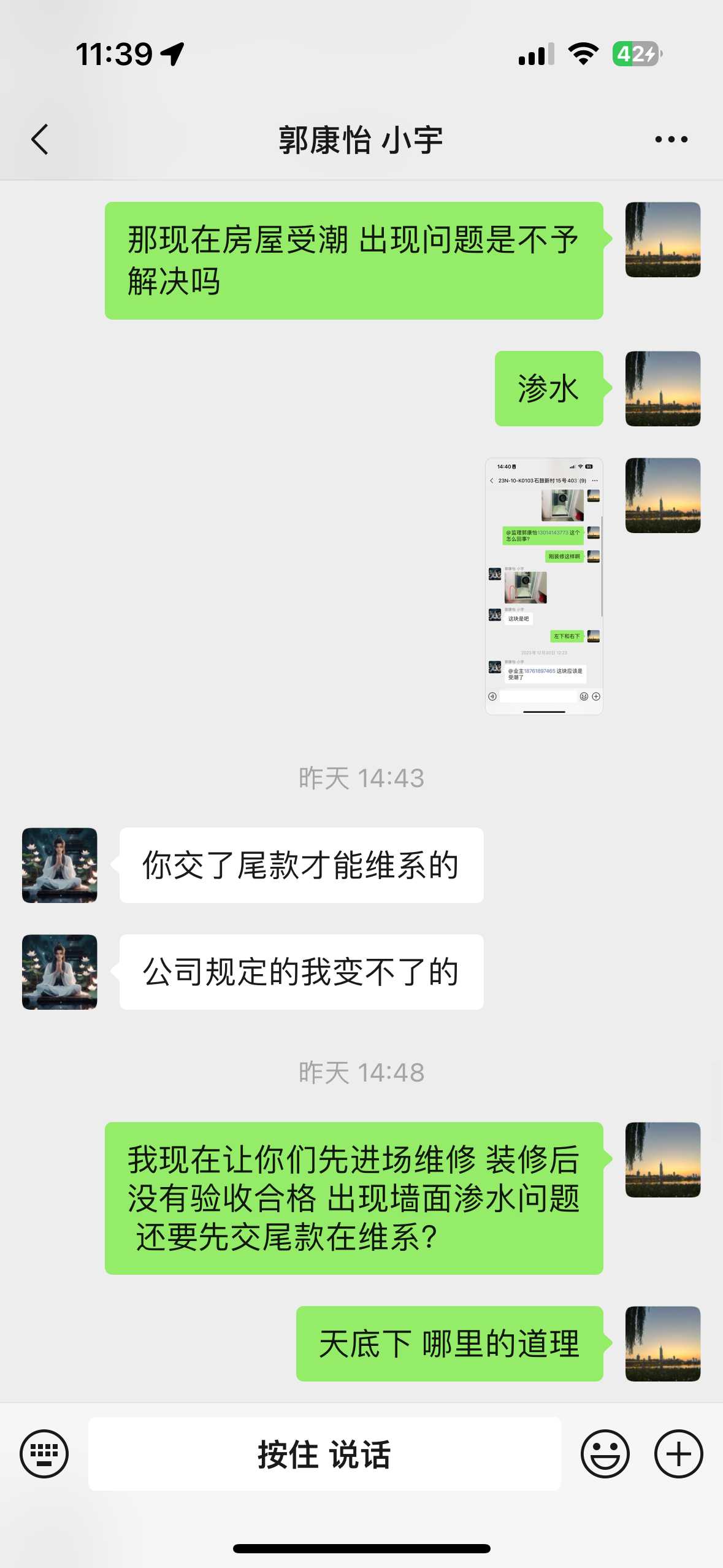Tap contact avatar beside 公司规定的我变不了的

[x=59, y=972]
